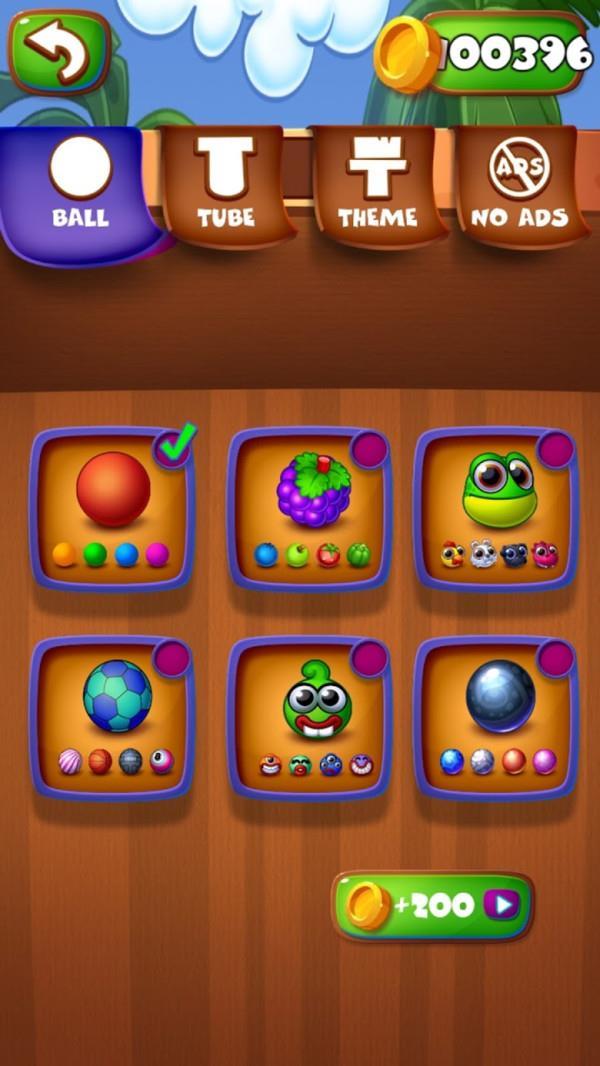Go back with the green arrow button
Viewport: 600px width, 1066px height.
click(59, 51)
